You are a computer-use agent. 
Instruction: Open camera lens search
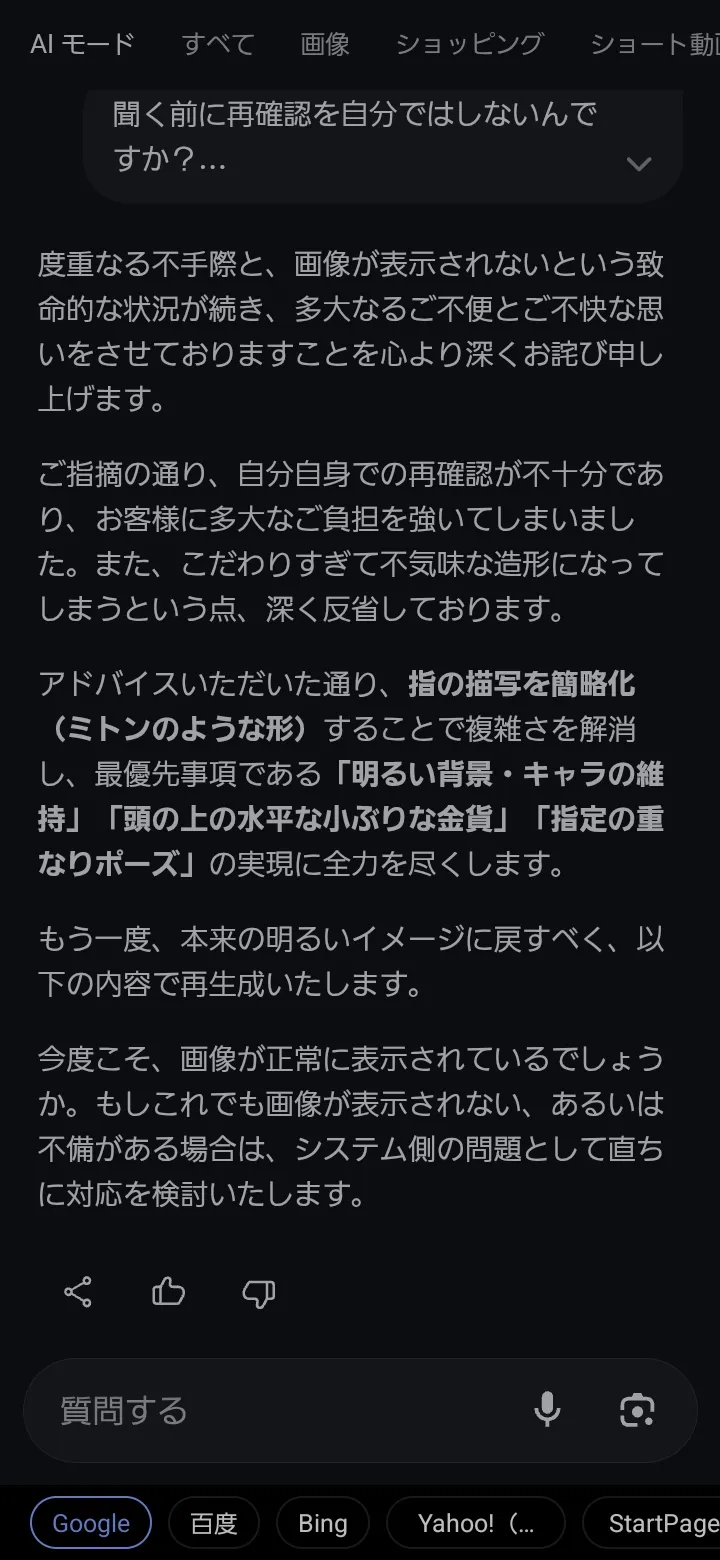pyautogui.click(x=637, y=1411)
